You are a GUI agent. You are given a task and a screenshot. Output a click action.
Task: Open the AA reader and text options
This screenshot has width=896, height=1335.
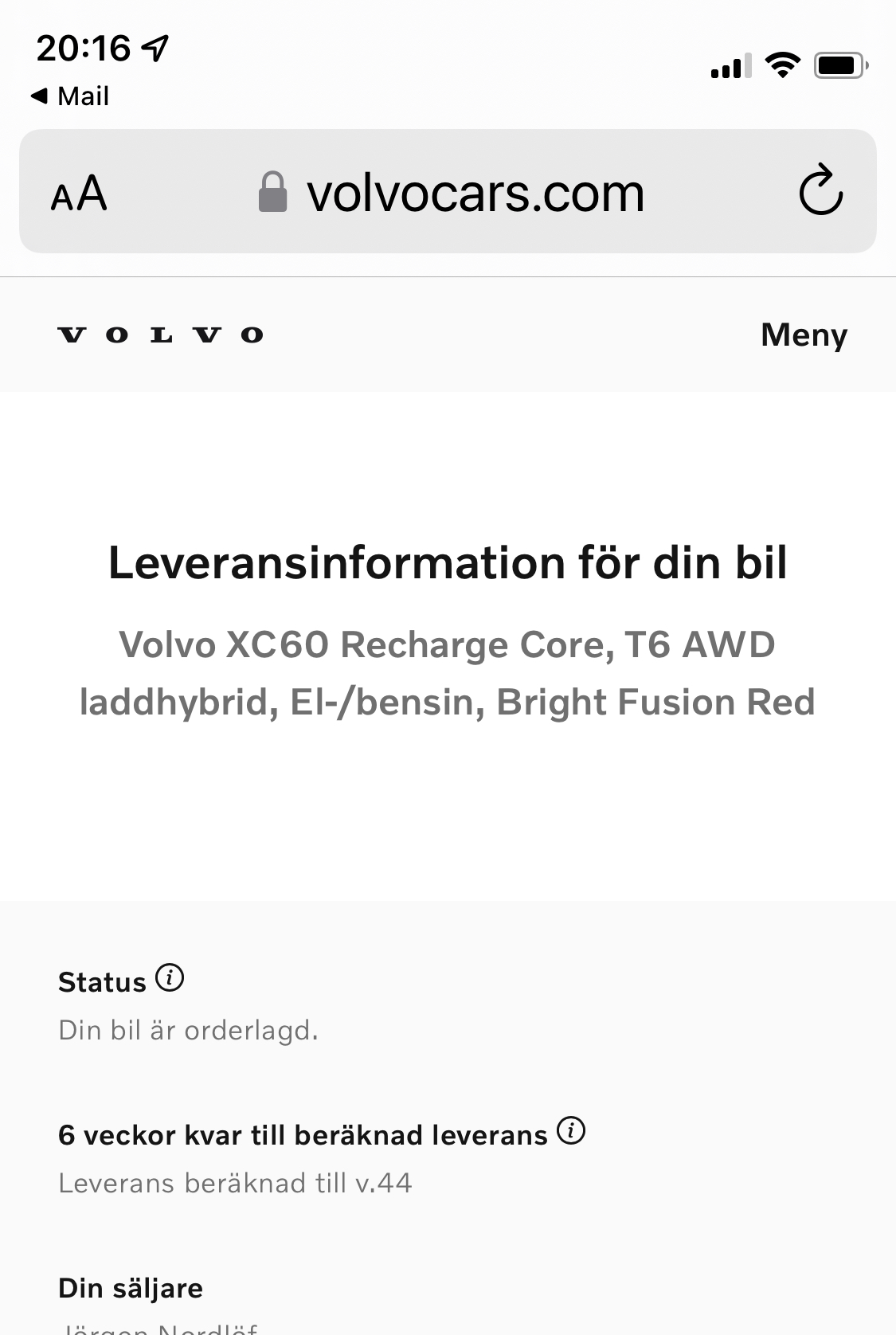(79, 194)
